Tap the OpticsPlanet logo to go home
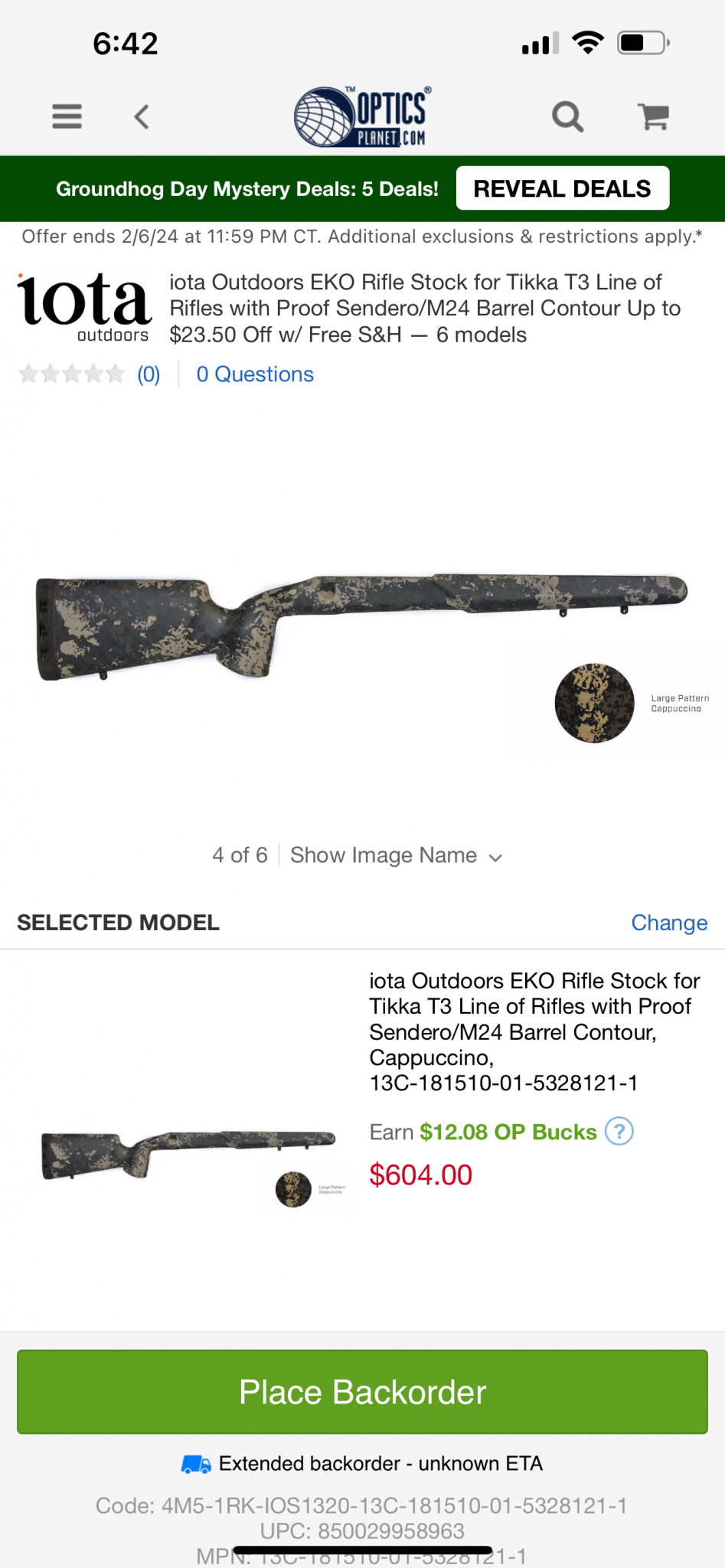Viewport: 725px width, 1568px height. [363, 116]
